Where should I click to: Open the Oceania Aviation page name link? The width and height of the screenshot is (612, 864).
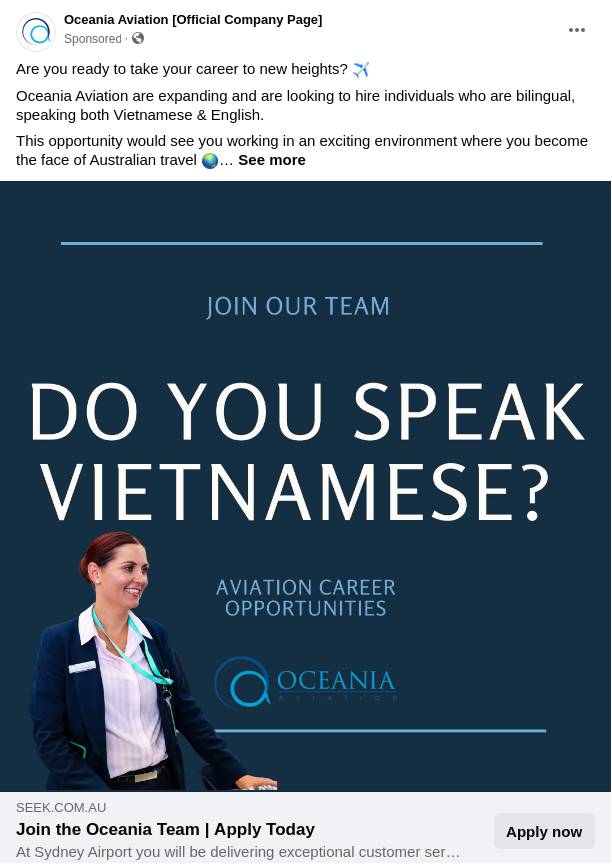tap(193, 19)
